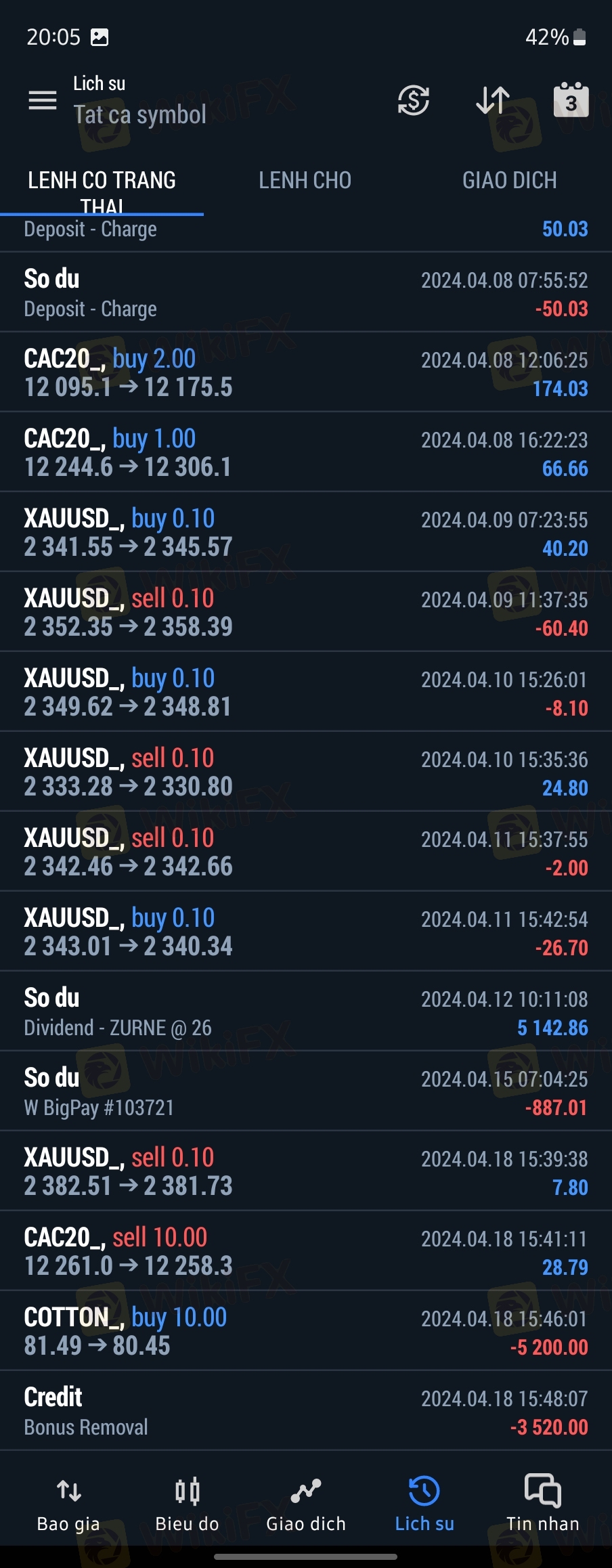Open the hamburger drawer menu
The width and height of the screenshot is (612, 1568).
pyautogui.click(x=42, y=100)
